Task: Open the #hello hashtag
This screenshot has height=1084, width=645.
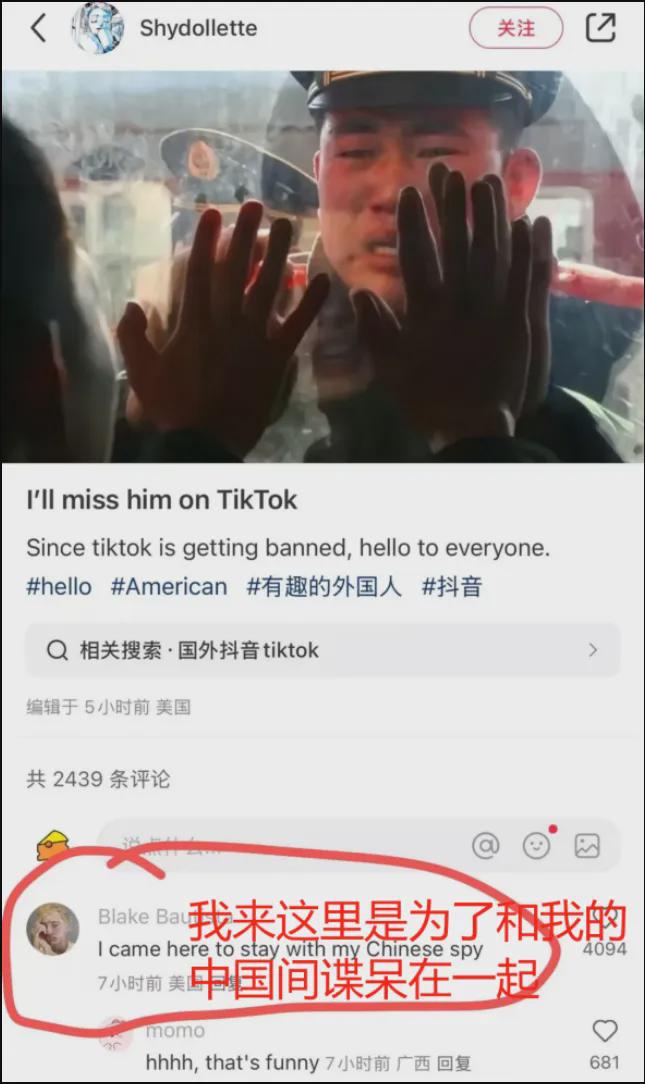Action: (58, 587)
